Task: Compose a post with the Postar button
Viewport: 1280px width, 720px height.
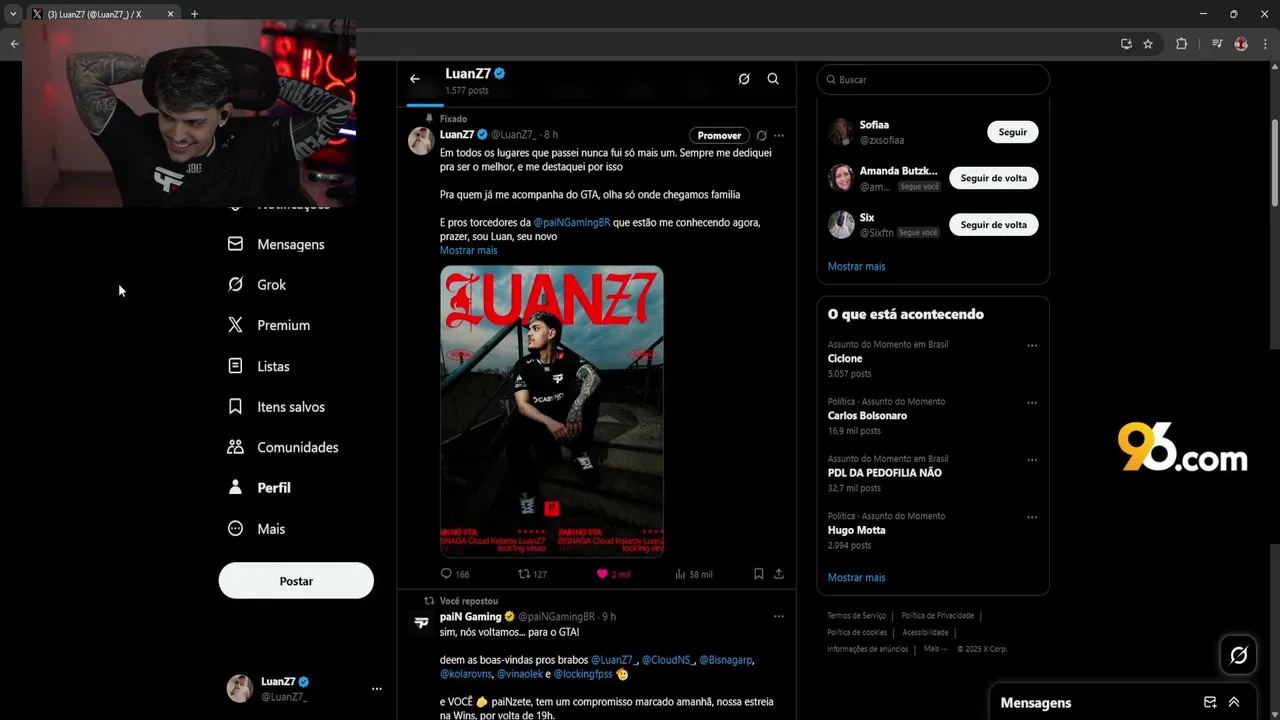Action: (x=296, y=581)
